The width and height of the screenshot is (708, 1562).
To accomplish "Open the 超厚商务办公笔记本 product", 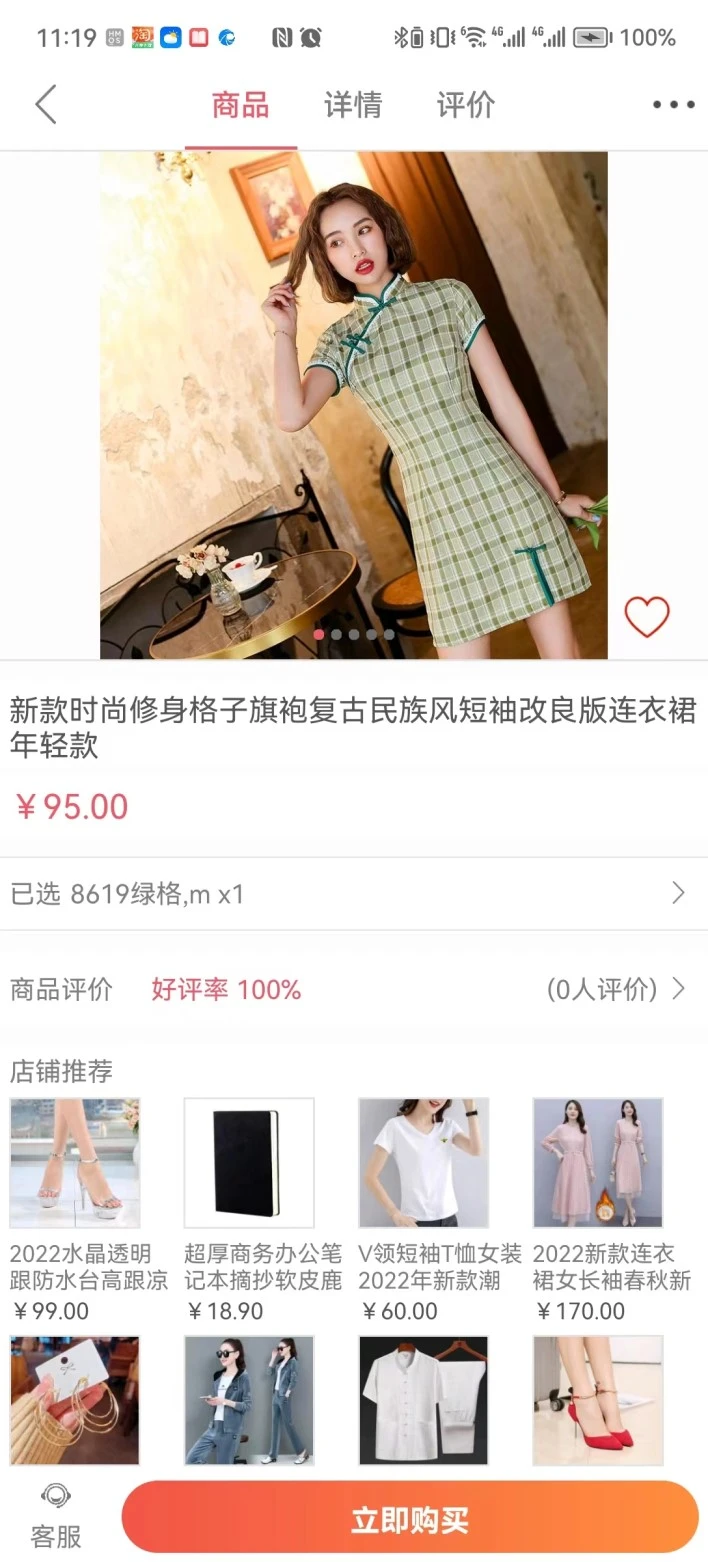I will 249,1163.
